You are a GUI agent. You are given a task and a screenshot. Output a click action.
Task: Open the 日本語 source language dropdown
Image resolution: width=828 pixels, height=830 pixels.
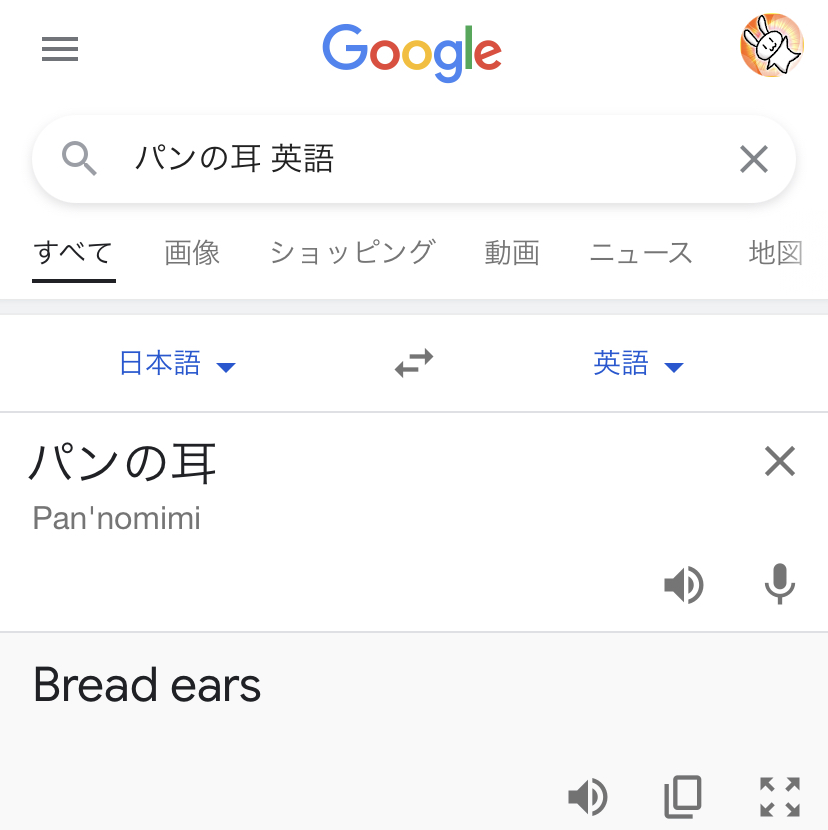pyautogui.click(x=161, y=364)
